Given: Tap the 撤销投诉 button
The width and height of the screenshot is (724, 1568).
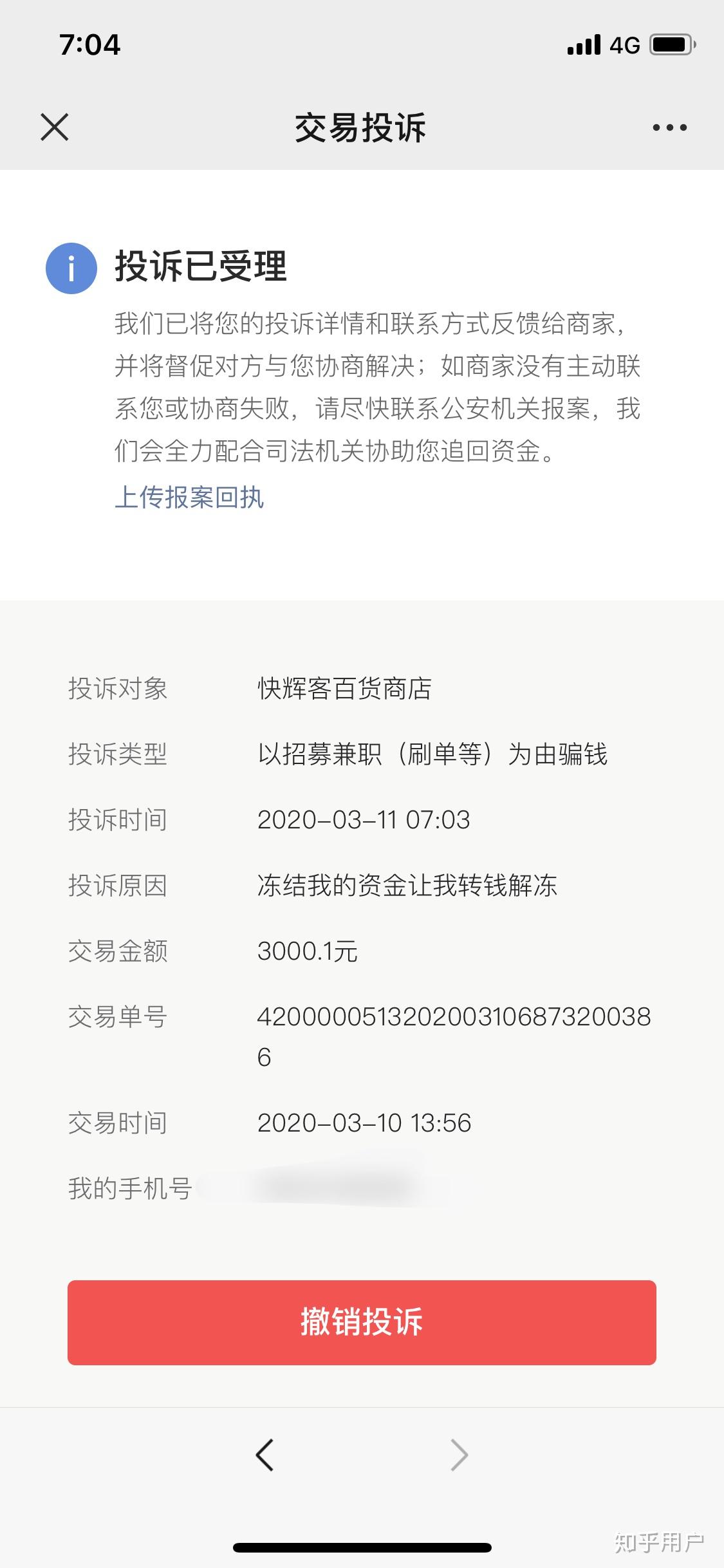Looking at the screenshot, I should click(x=362, y=1322).
